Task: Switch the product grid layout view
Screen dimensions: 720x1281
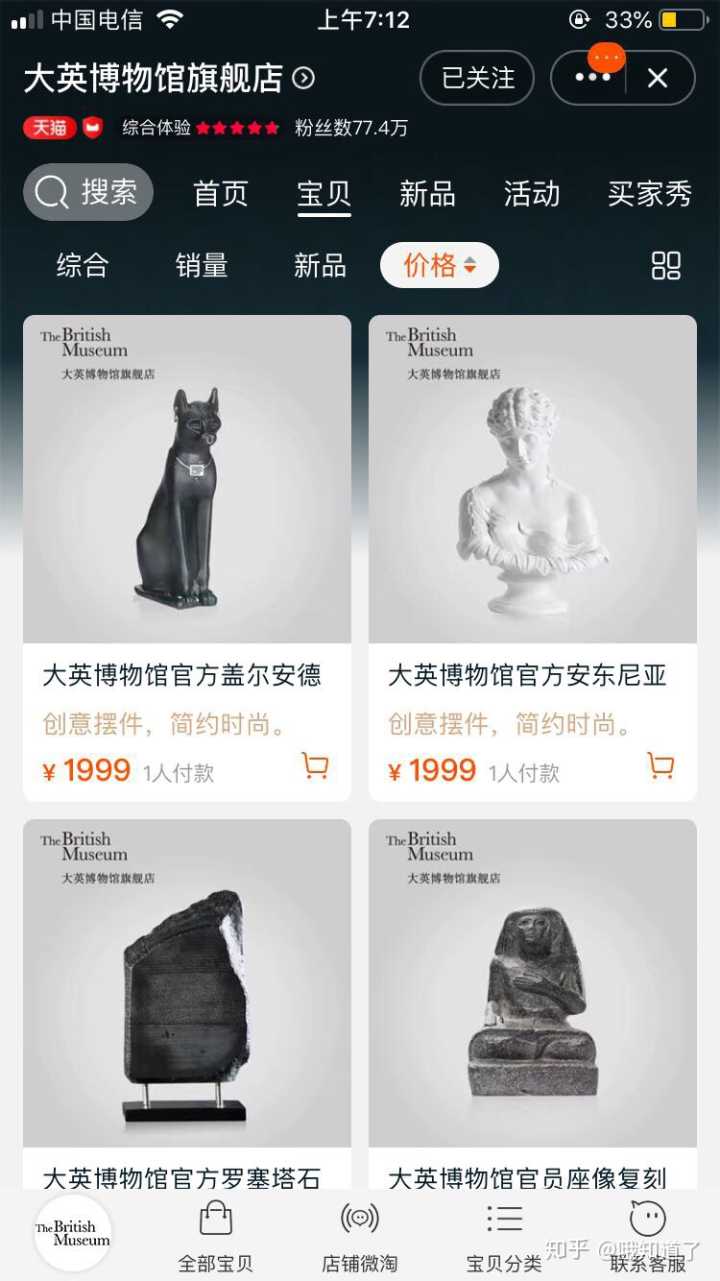Action: (x=665, y=265)
